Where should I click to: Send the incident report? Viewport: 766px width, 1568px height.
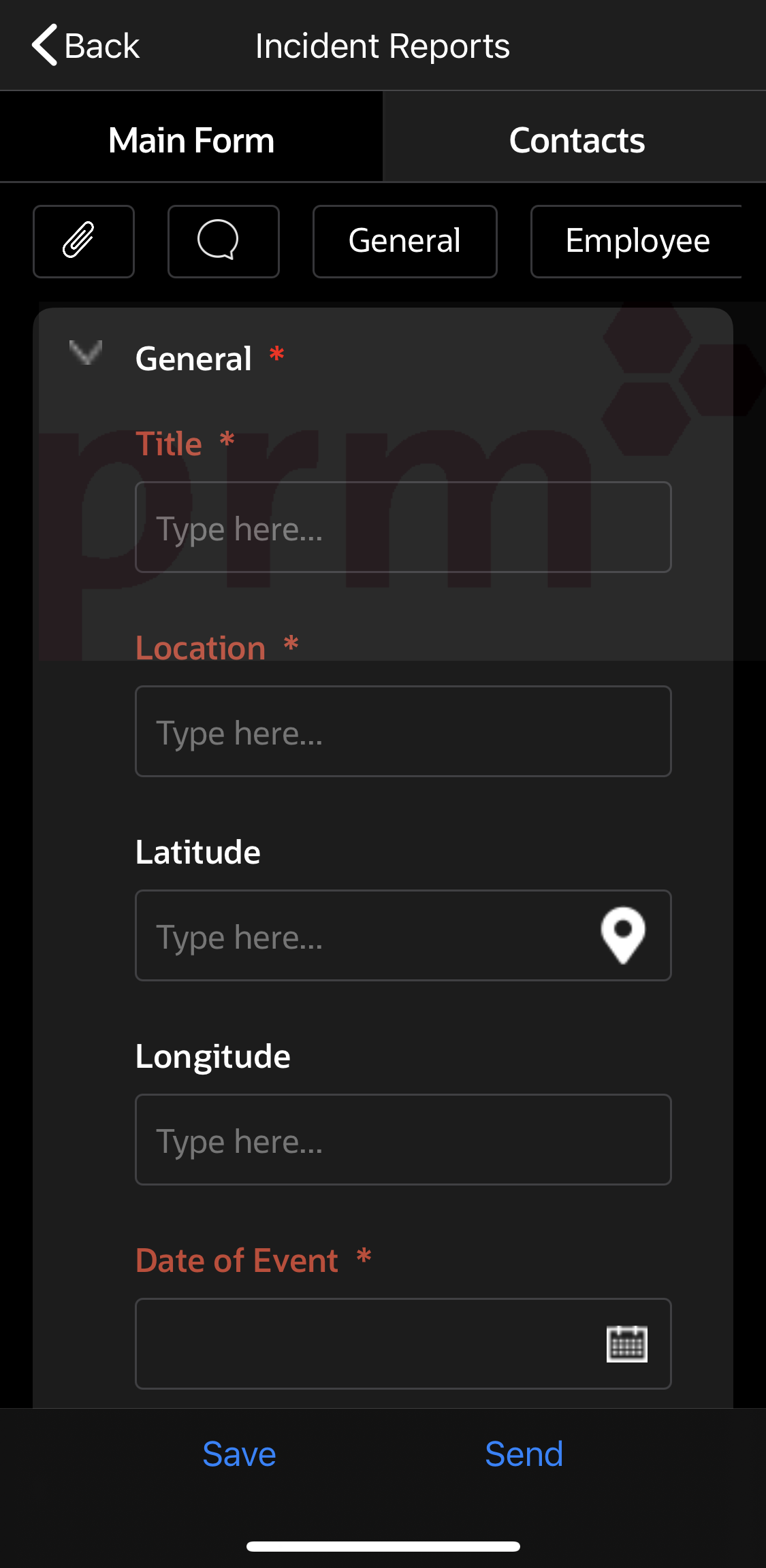click(524, 1454)
